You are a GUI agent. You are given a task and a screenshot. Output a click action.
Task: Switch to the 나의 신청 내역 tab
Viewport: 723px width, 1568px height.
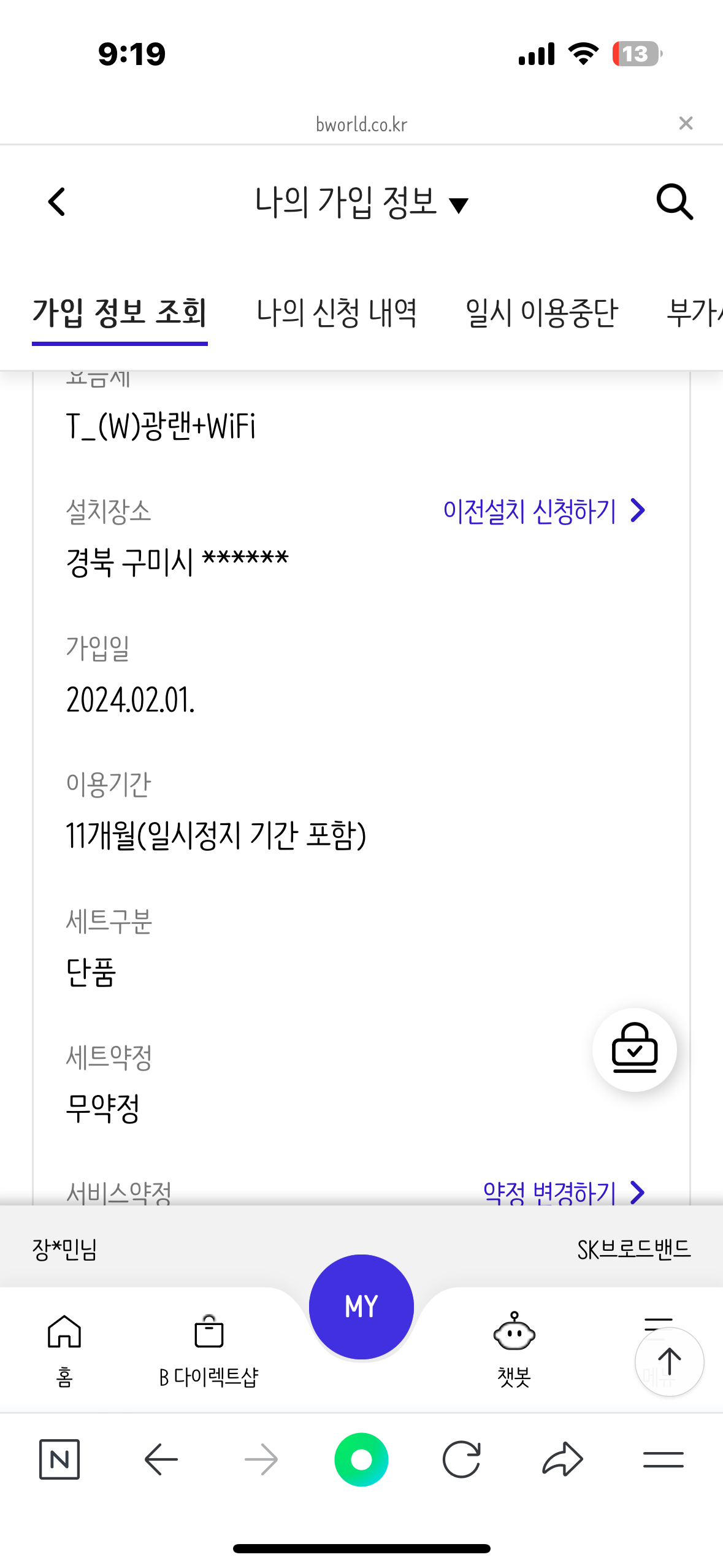pos(337,313)
